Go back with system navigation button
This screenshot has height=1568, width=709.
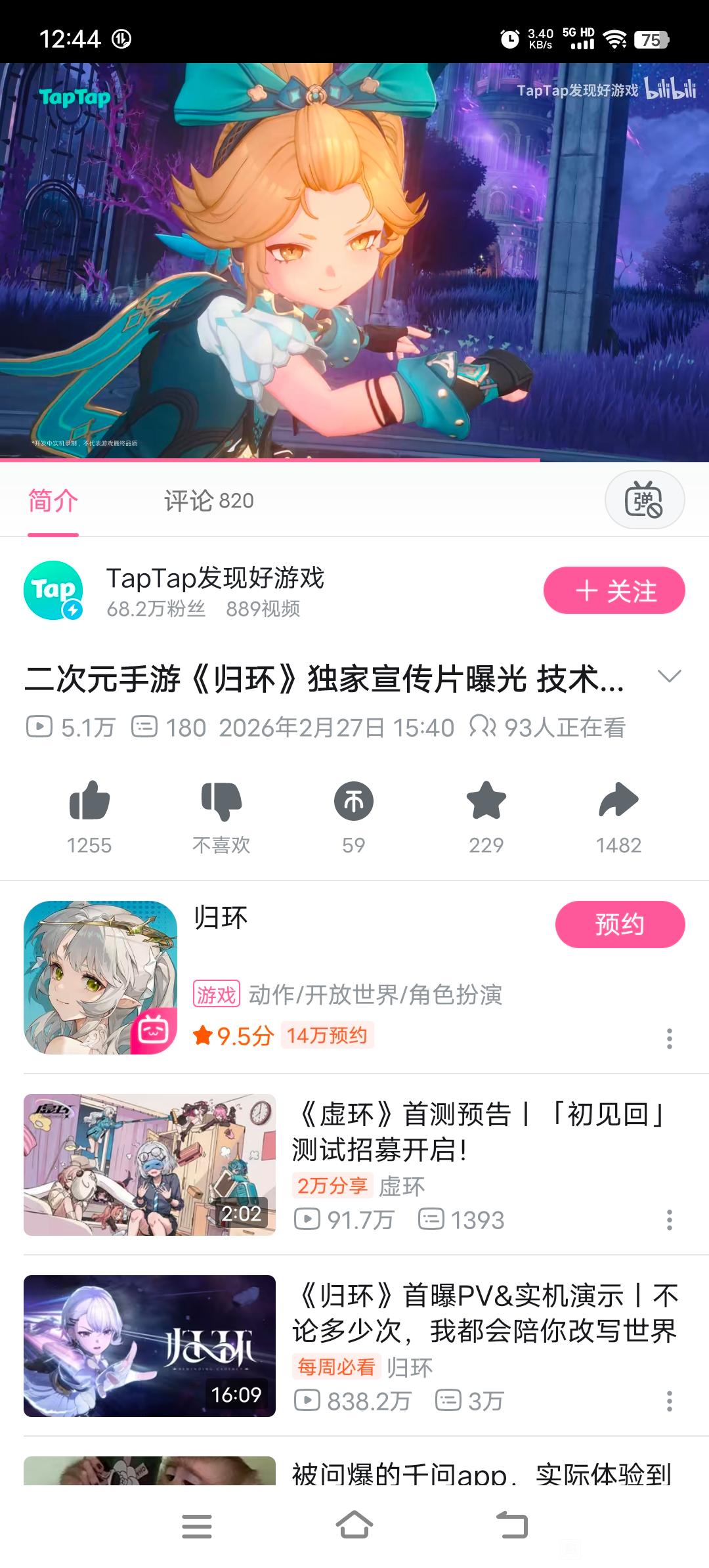click(x=512, y=1525)
